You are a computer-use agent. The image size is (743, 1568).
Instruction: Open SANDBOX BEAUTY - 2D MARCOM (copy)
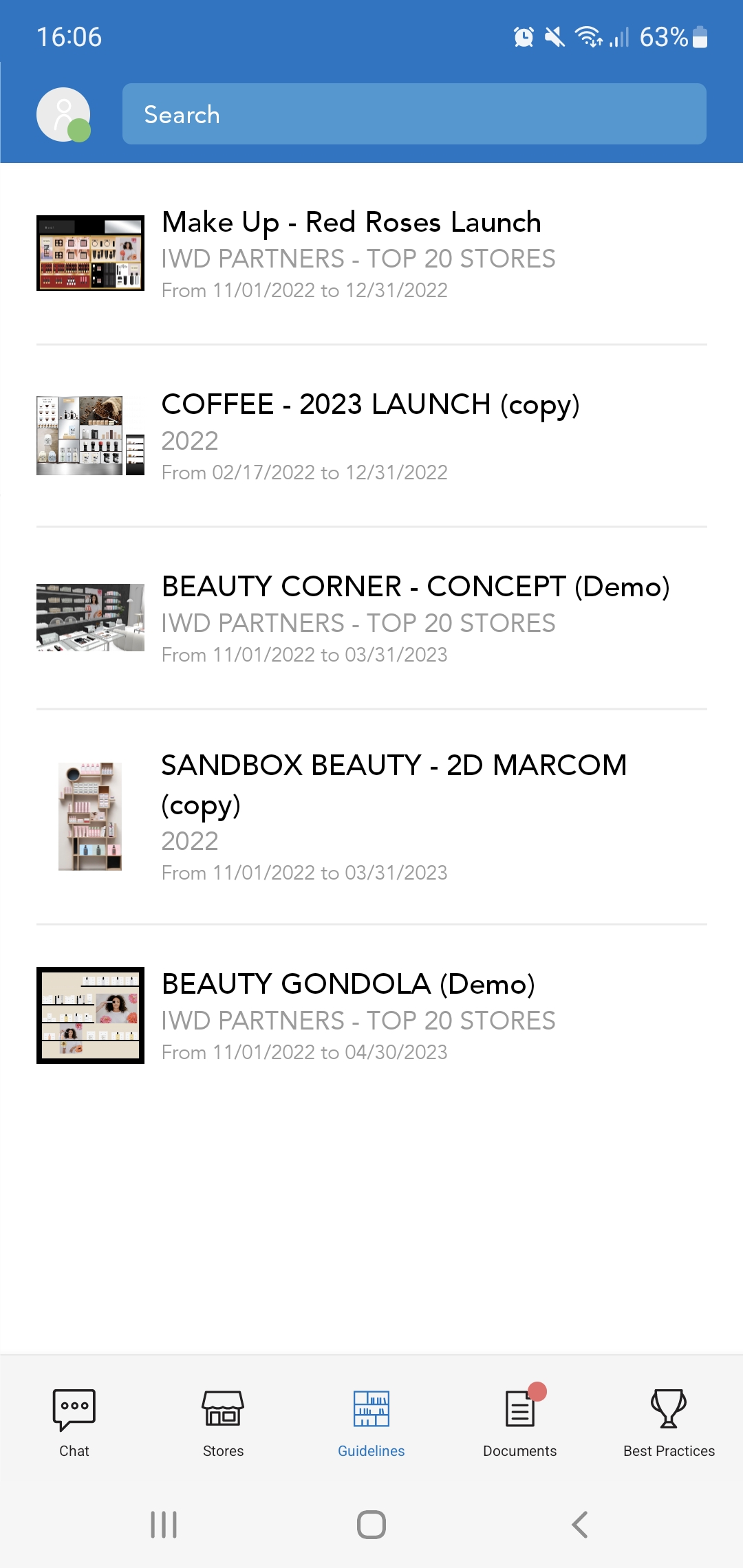coord(371,817)
